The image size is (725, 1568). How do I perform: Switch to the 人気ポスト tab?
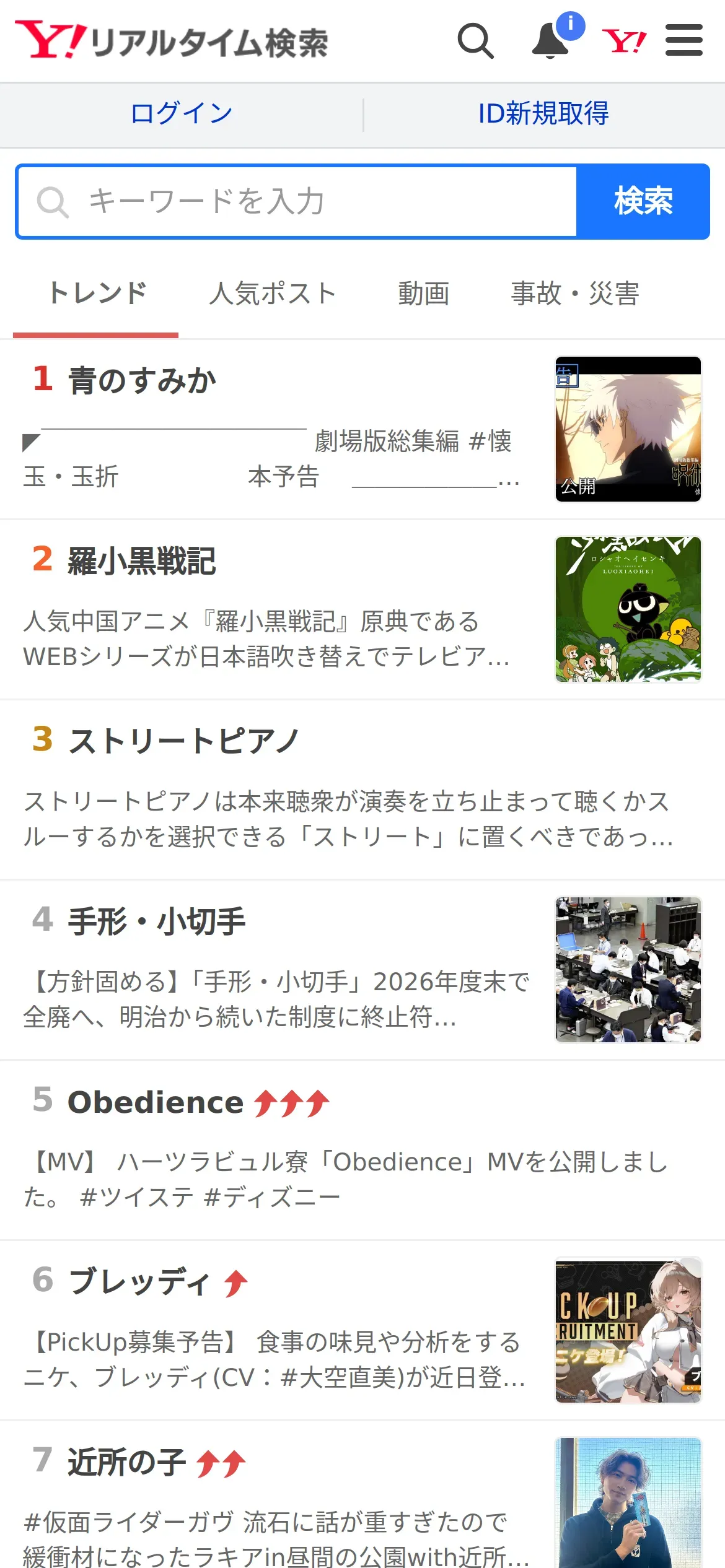[273, 294]
